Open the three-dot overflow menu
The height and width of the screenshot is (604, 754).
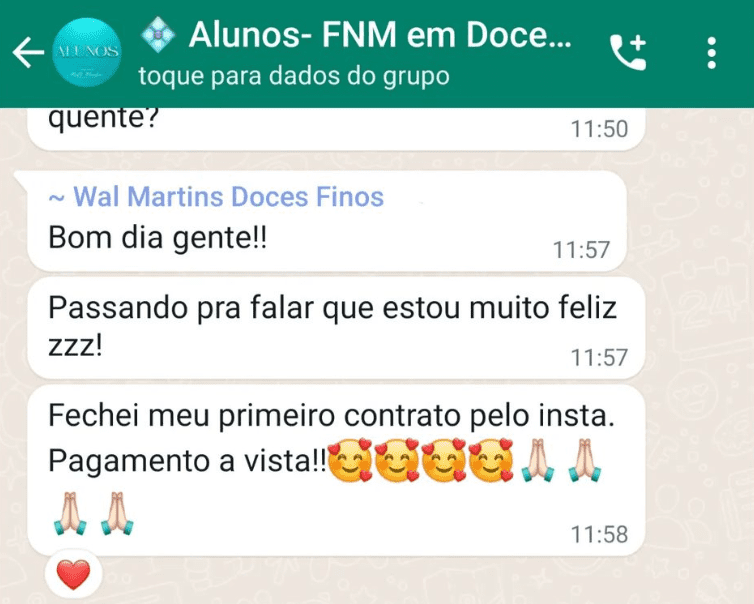tap(711, 52)
